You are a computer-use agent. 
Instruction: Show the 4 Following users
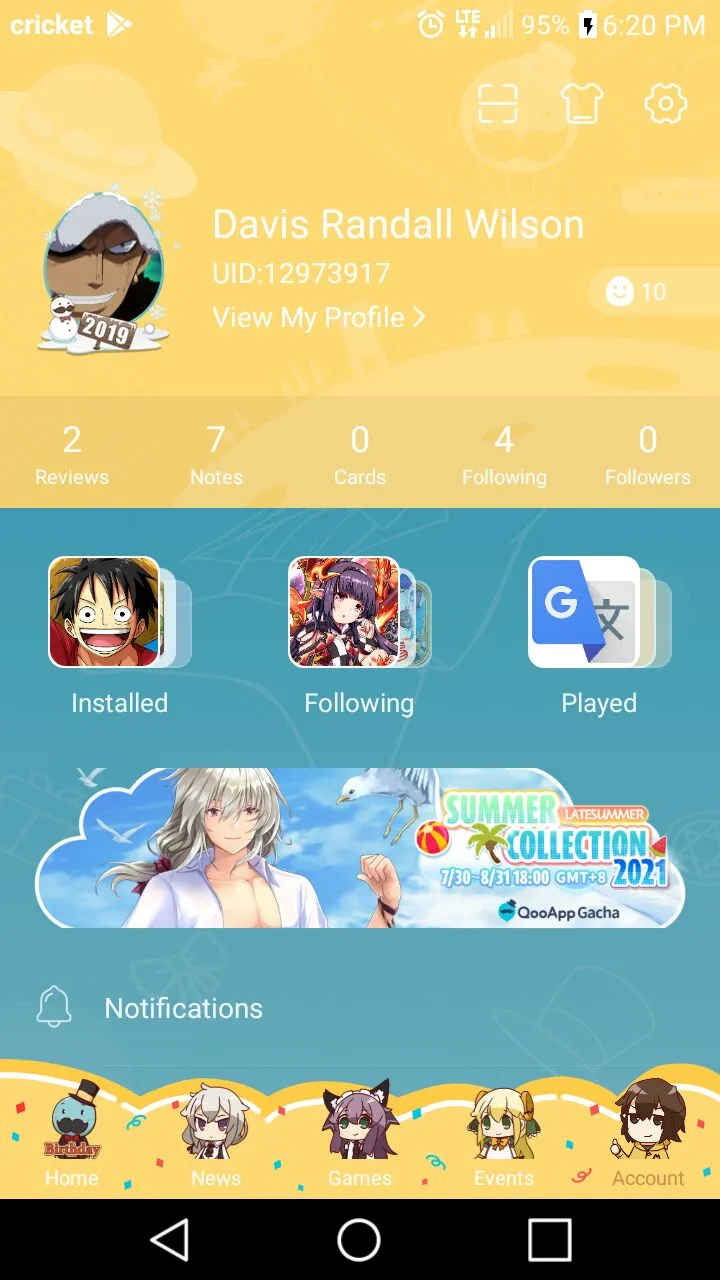[x=504, y=454]
